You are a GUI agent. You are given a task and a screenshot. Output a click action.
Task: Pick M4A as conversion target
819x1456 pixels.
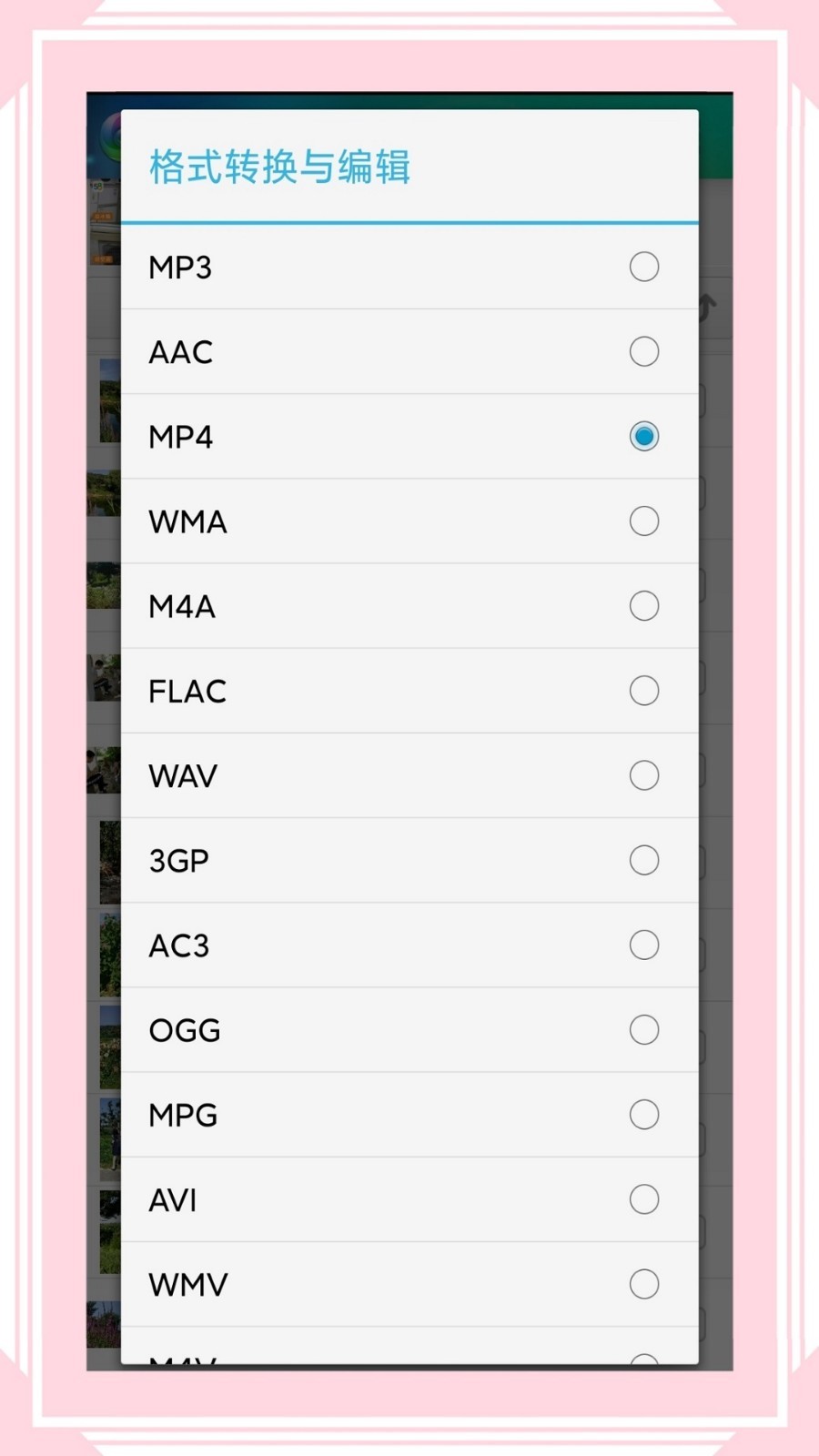click(644, 606)
